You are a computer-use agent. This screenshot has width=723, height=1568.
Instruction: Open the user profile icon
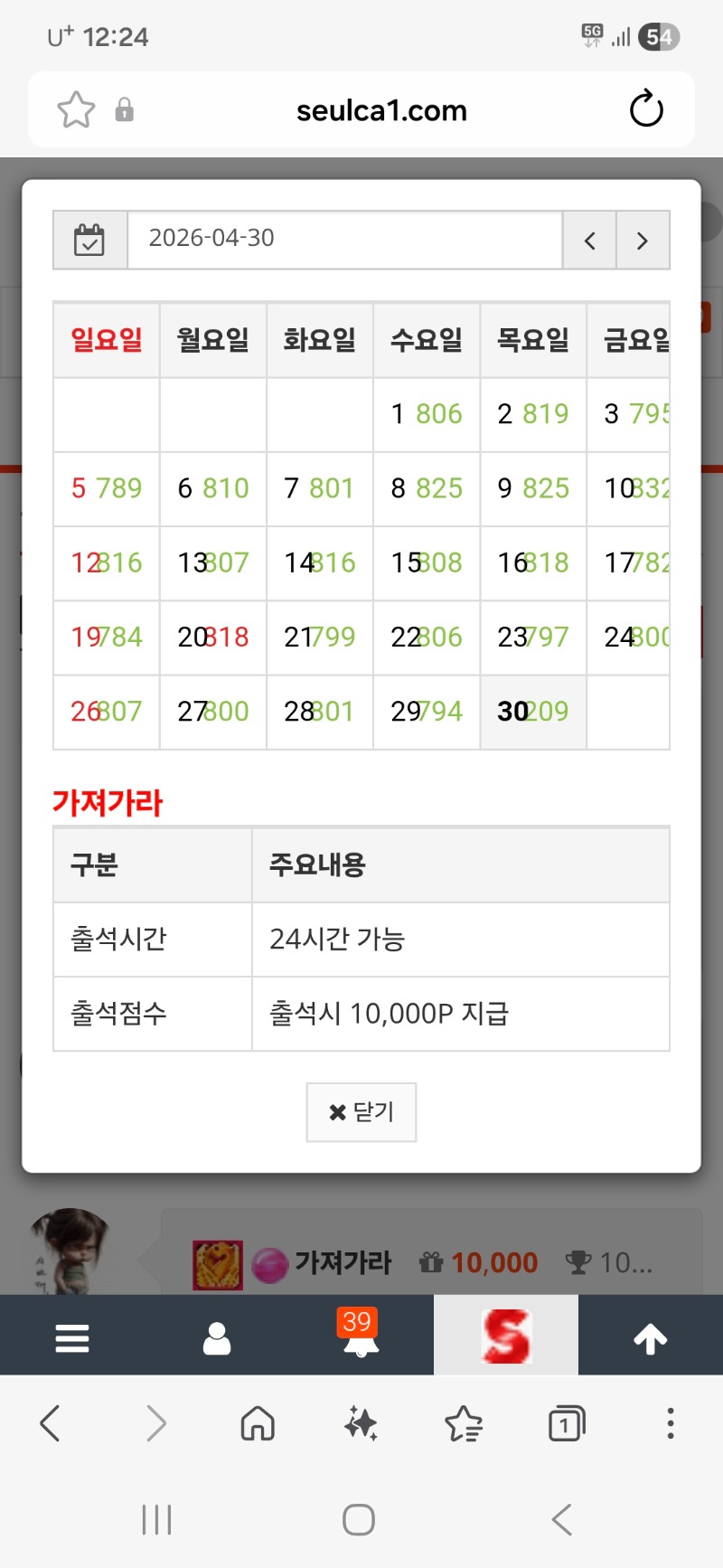point(217,1337)
